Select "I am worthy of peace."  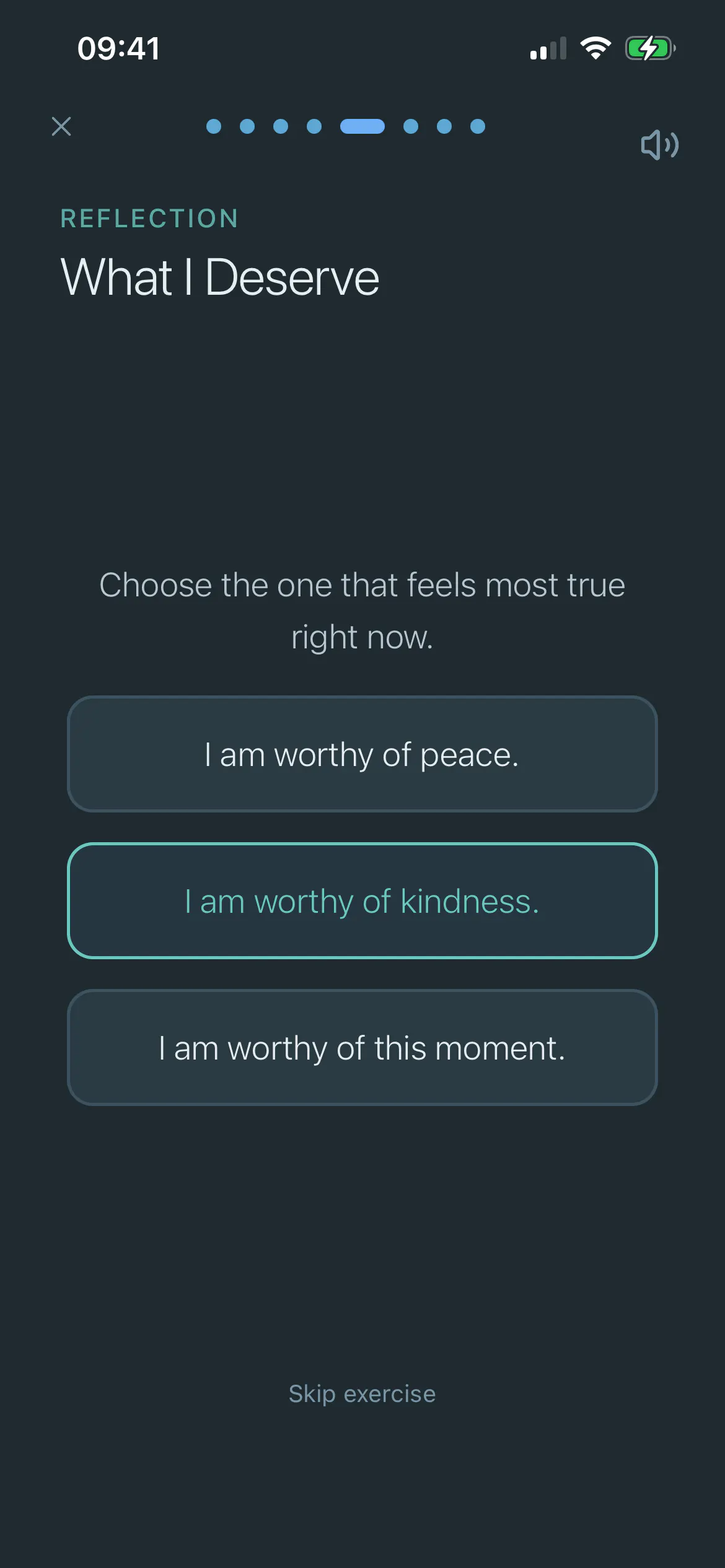tap(362, 754)
